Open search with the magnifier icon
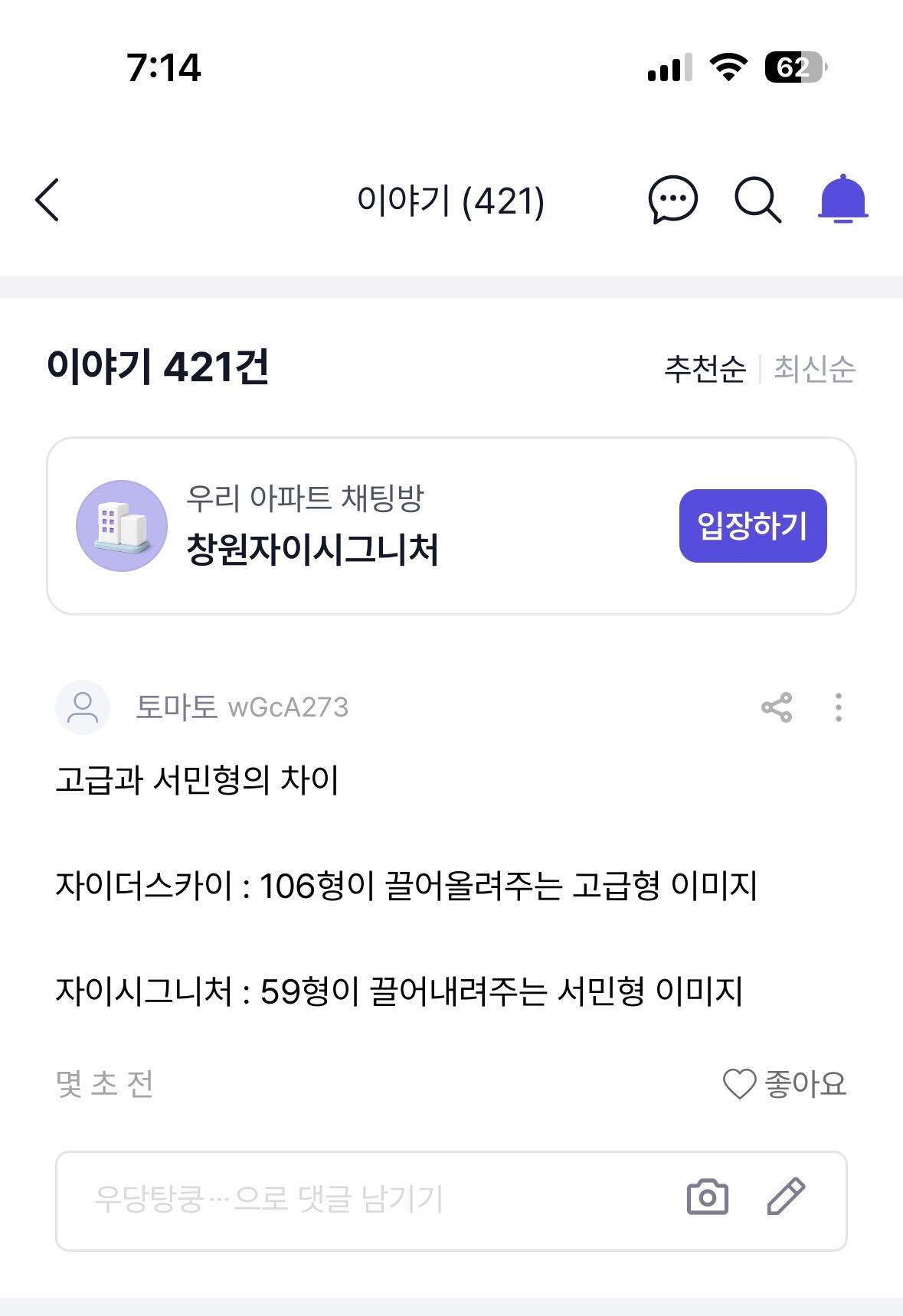This screenshot has height=1316, width=903. 757,201
